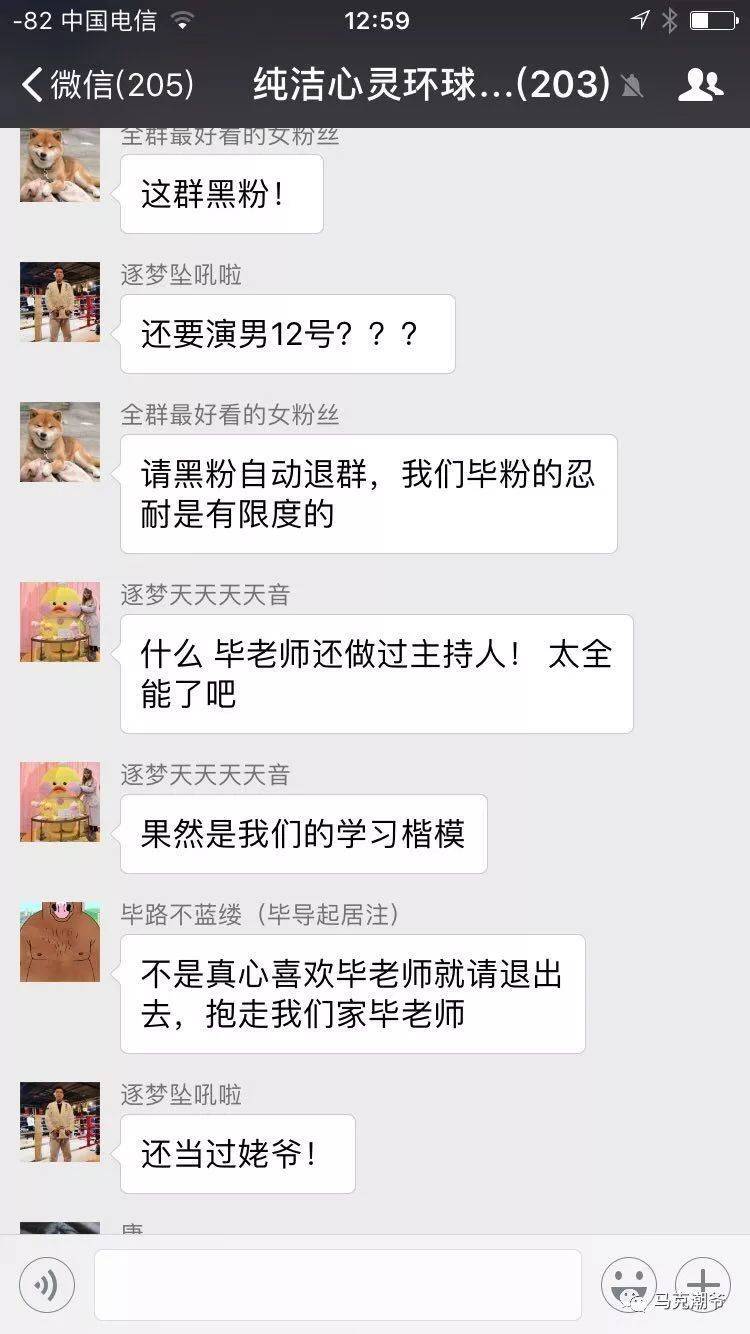Open avatar of sender of 这群黑粉！

point(60,165)
